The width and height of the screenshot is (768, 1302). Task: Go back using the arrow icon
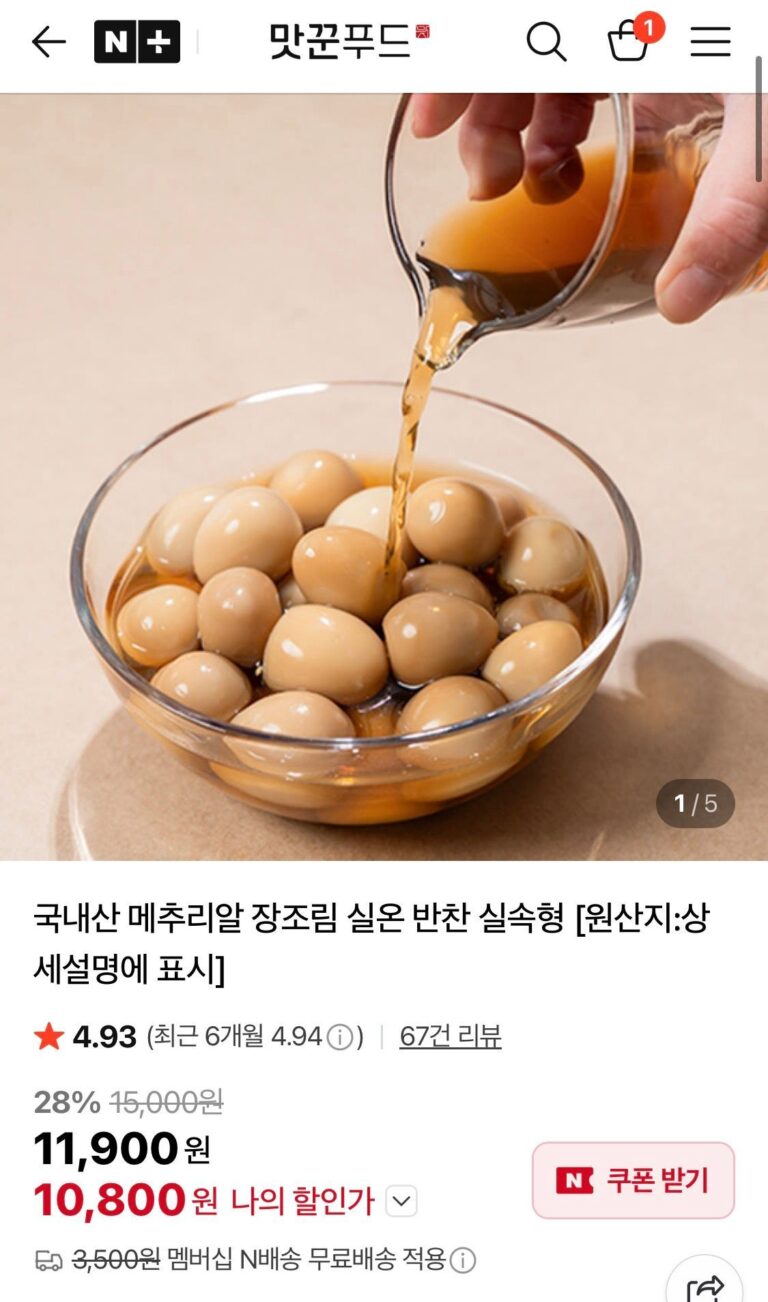48,42
